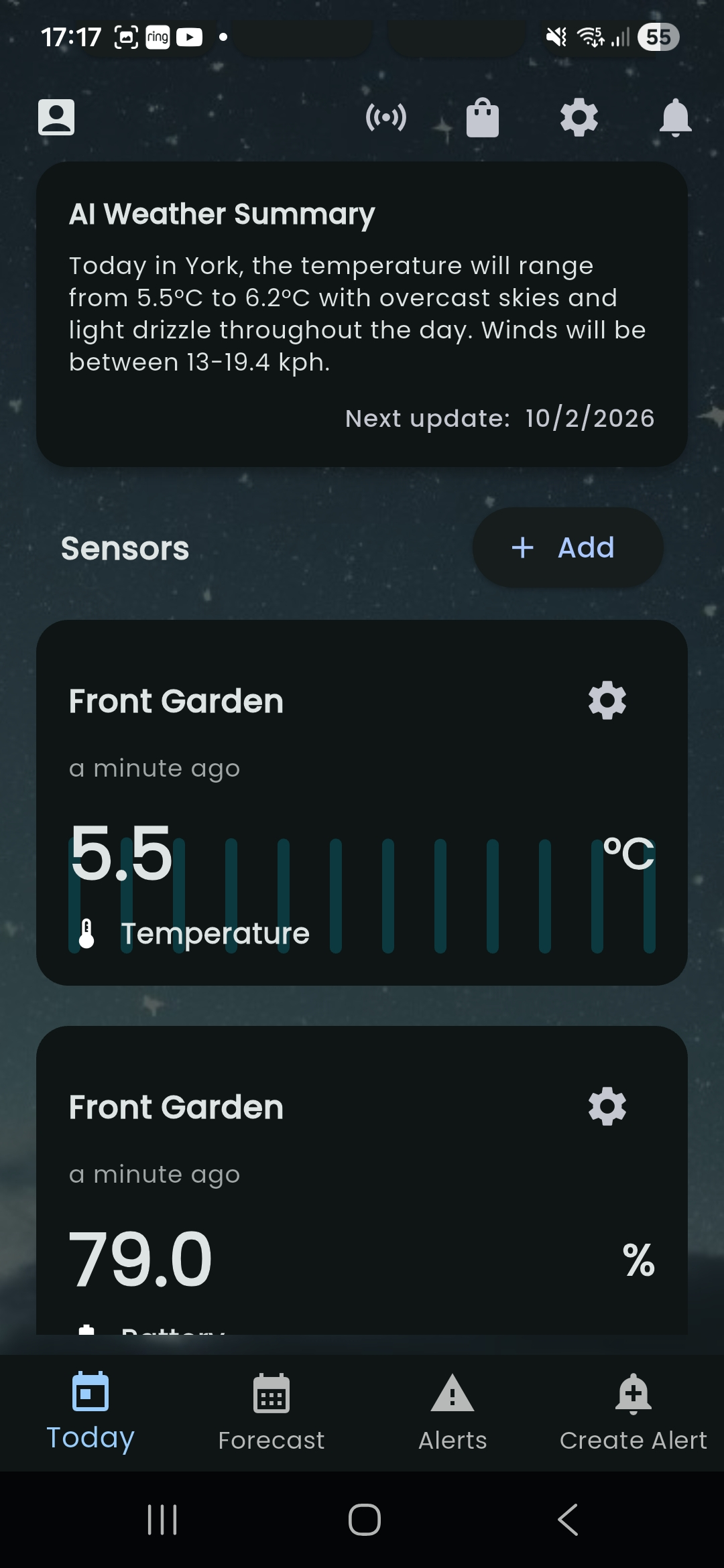The image size is (724, 1568).
Task: Open the user profile icon
Action: pyautogui.click(x=56, y=117)
